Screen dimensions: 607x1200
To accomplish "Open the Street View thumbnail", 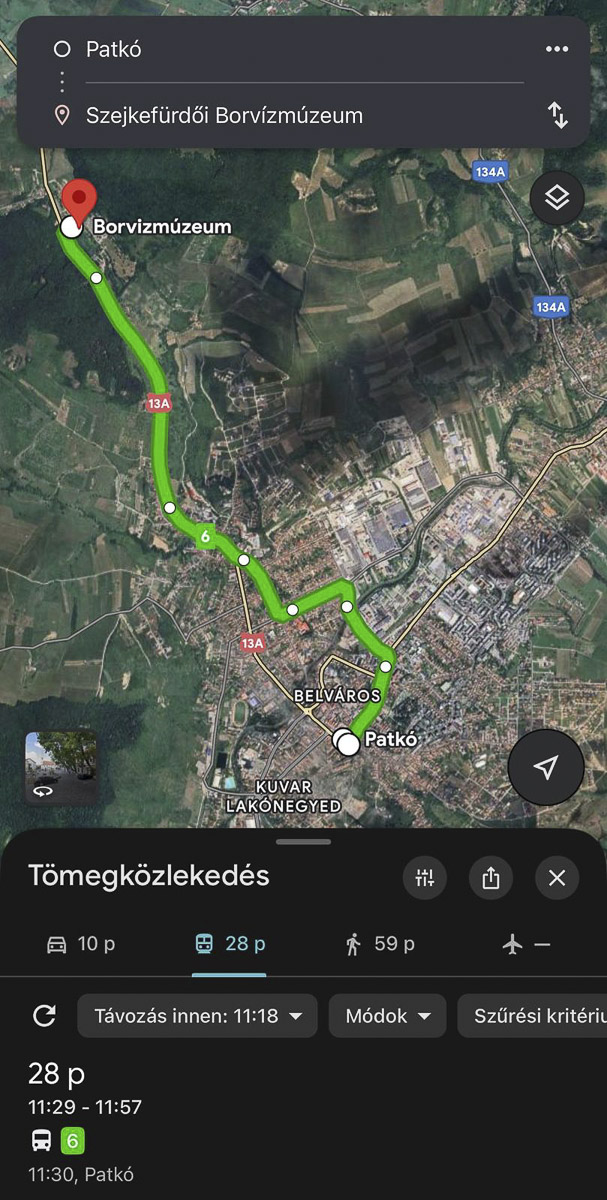I will pos(61,768).
